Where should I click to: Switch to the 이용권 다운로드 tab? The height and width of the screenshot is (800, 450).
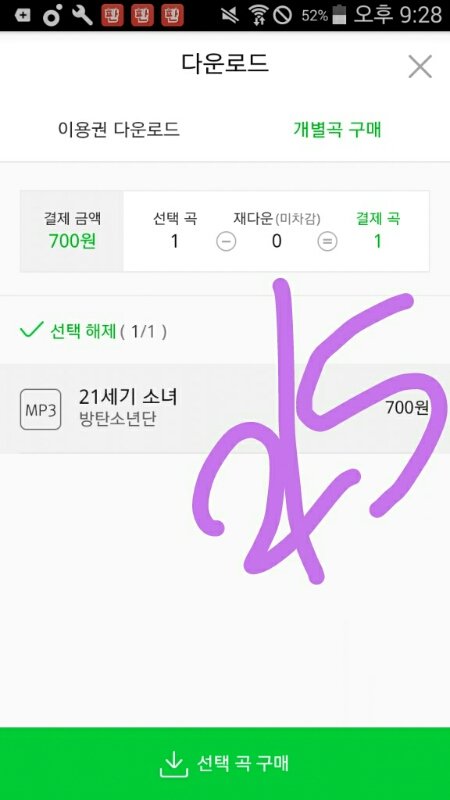[x=118, y=130]
